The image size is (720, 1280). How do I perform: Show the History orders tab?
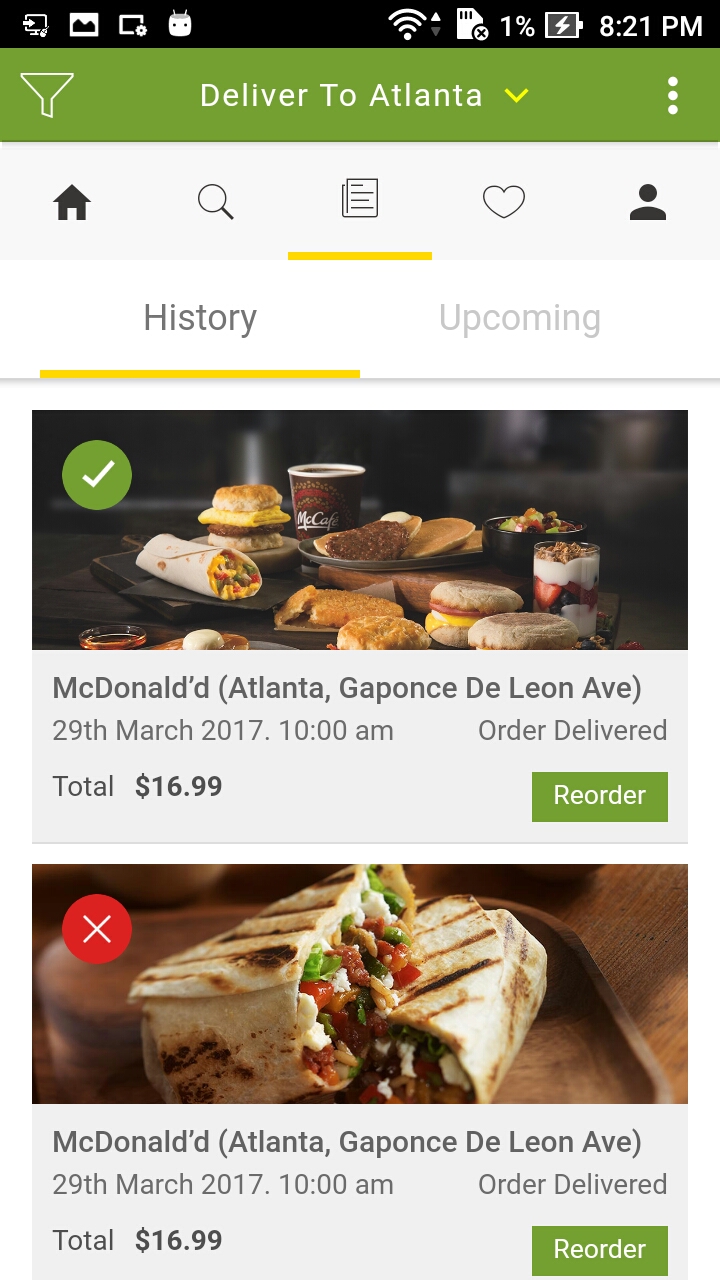coord(200,318)
